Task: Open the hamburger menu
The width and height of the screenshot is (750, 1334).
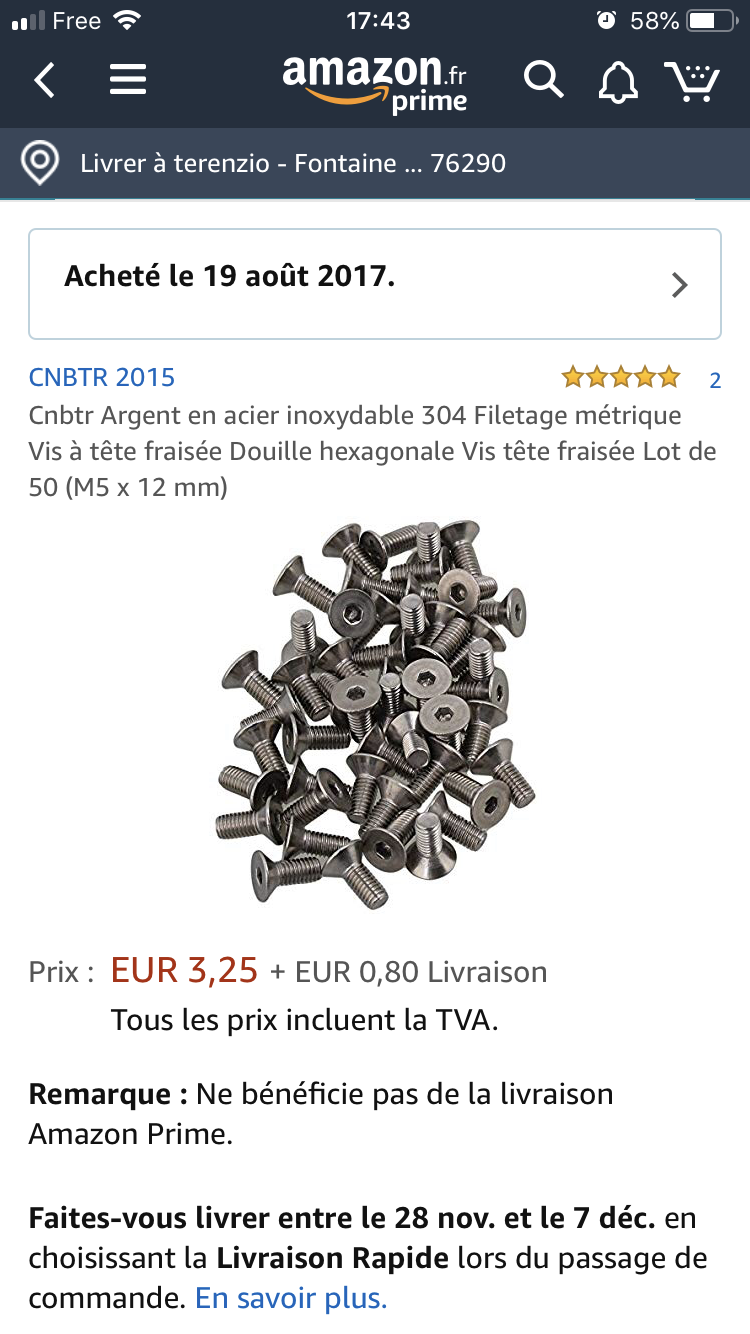Action: 128,80
